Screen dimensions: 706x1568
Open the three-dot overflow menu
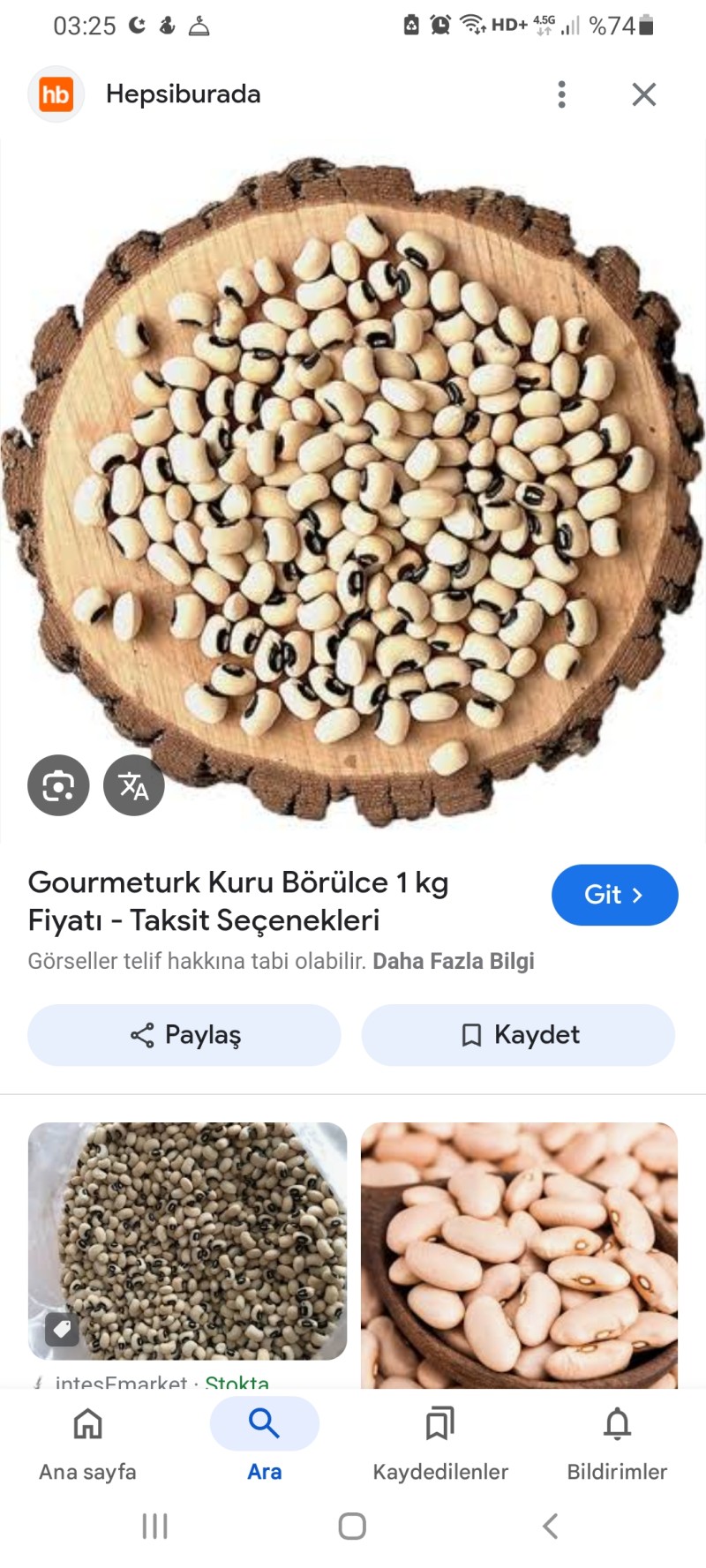tap(561, 94)
